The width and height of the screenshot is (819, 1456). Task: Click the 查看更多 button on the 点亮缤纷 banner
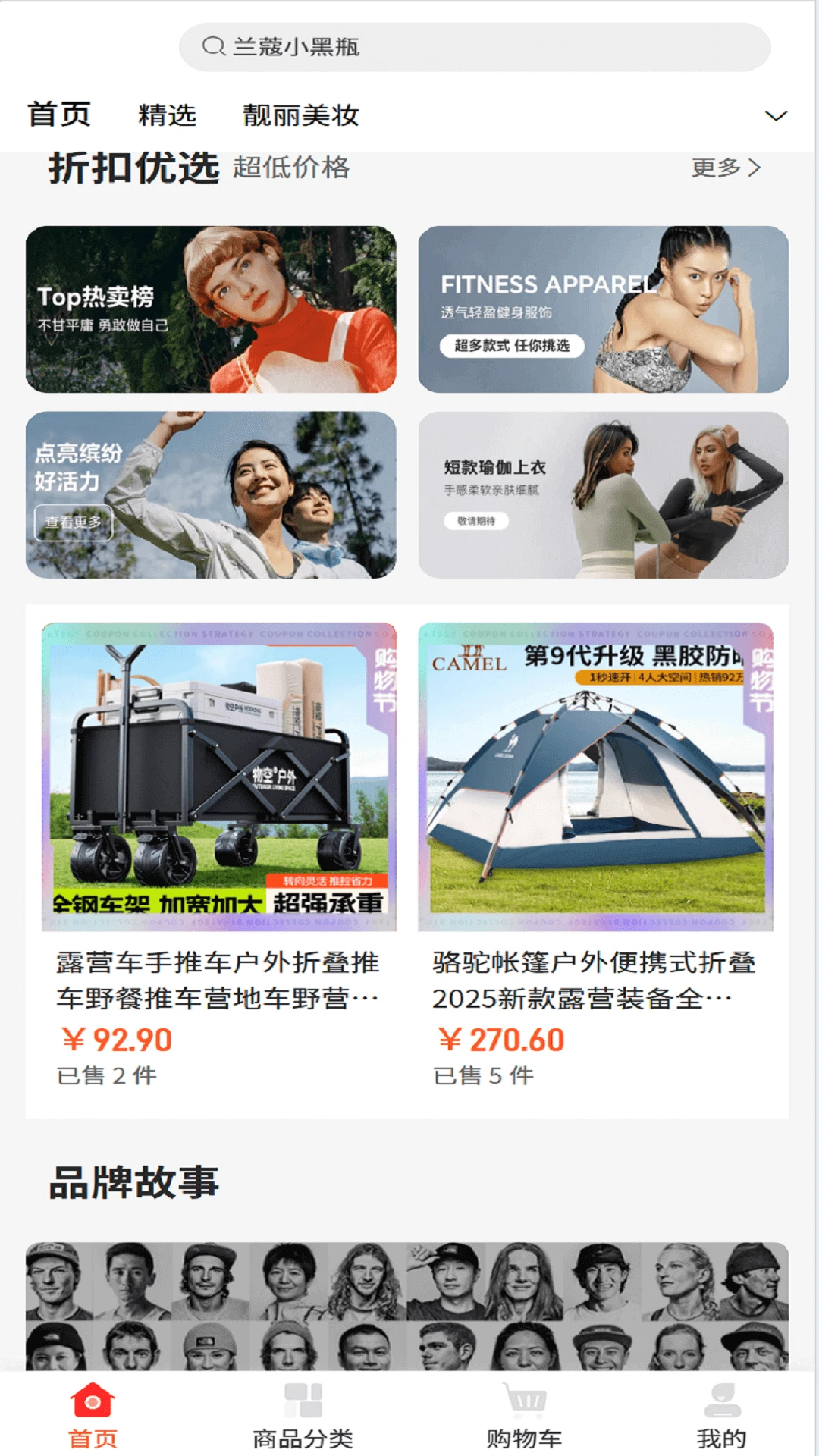tap(75, 522)
